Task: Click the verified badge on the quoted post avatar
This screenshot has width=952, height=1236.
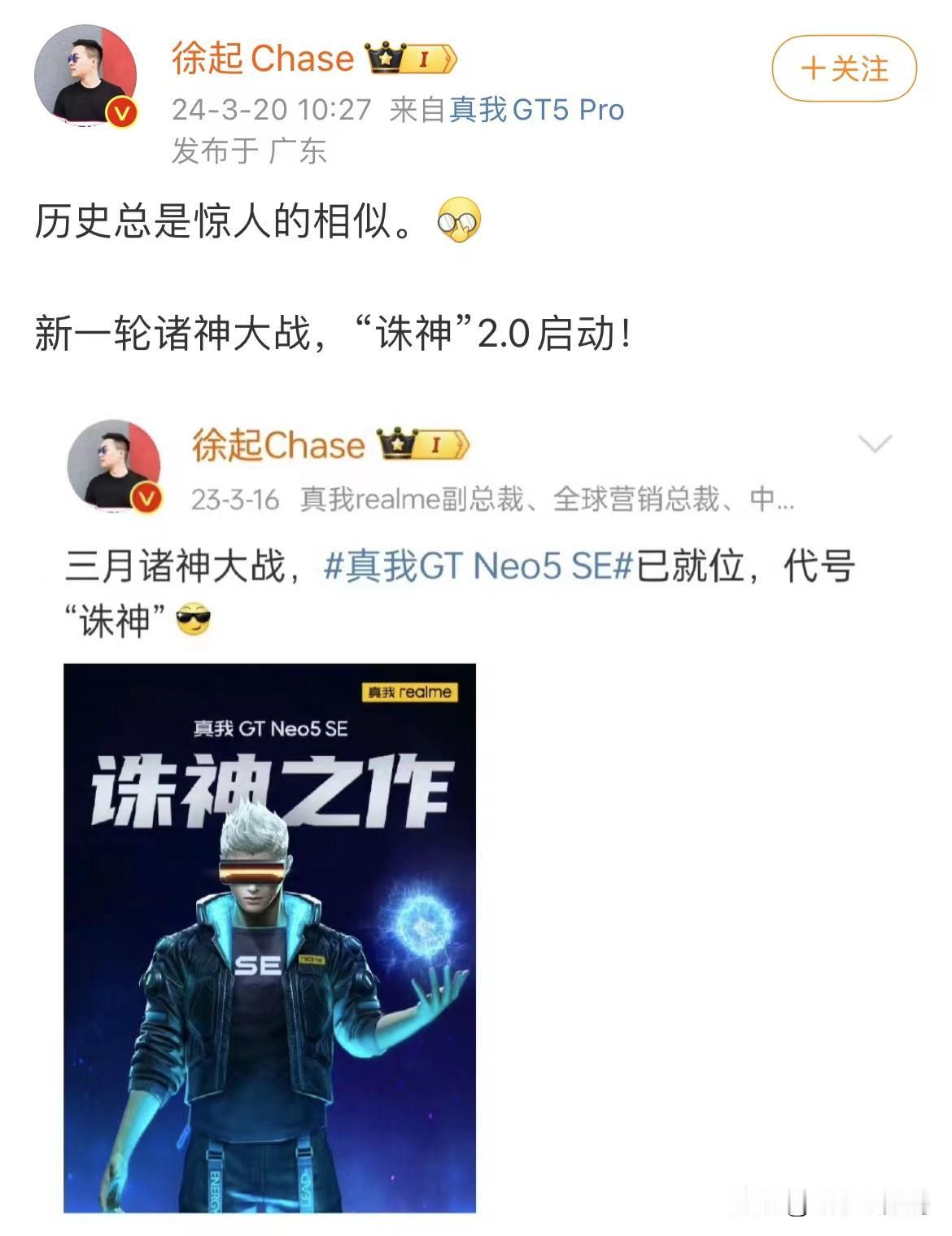Action: [146, 494]
